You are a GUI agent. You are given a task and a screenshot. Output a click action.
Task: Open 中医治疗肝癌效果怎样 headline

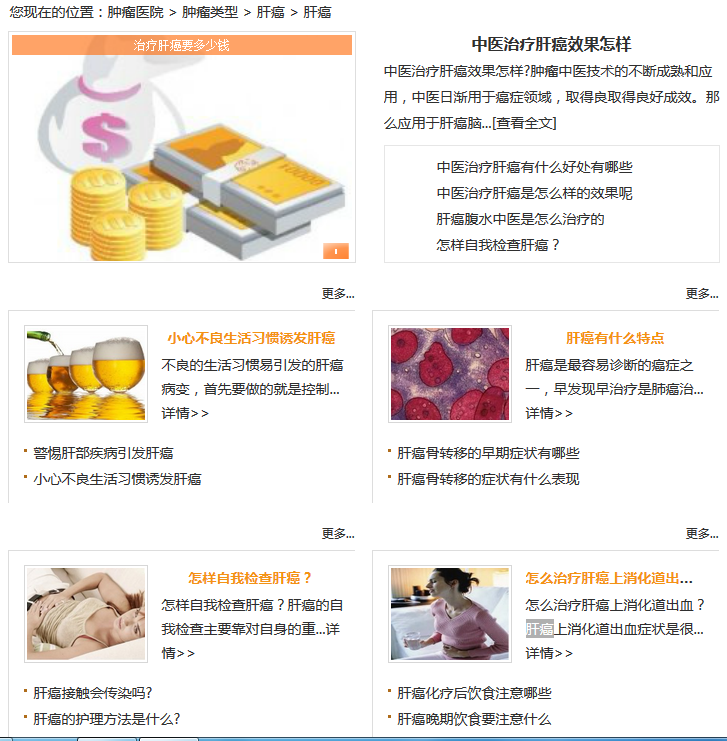click(551, 45)
